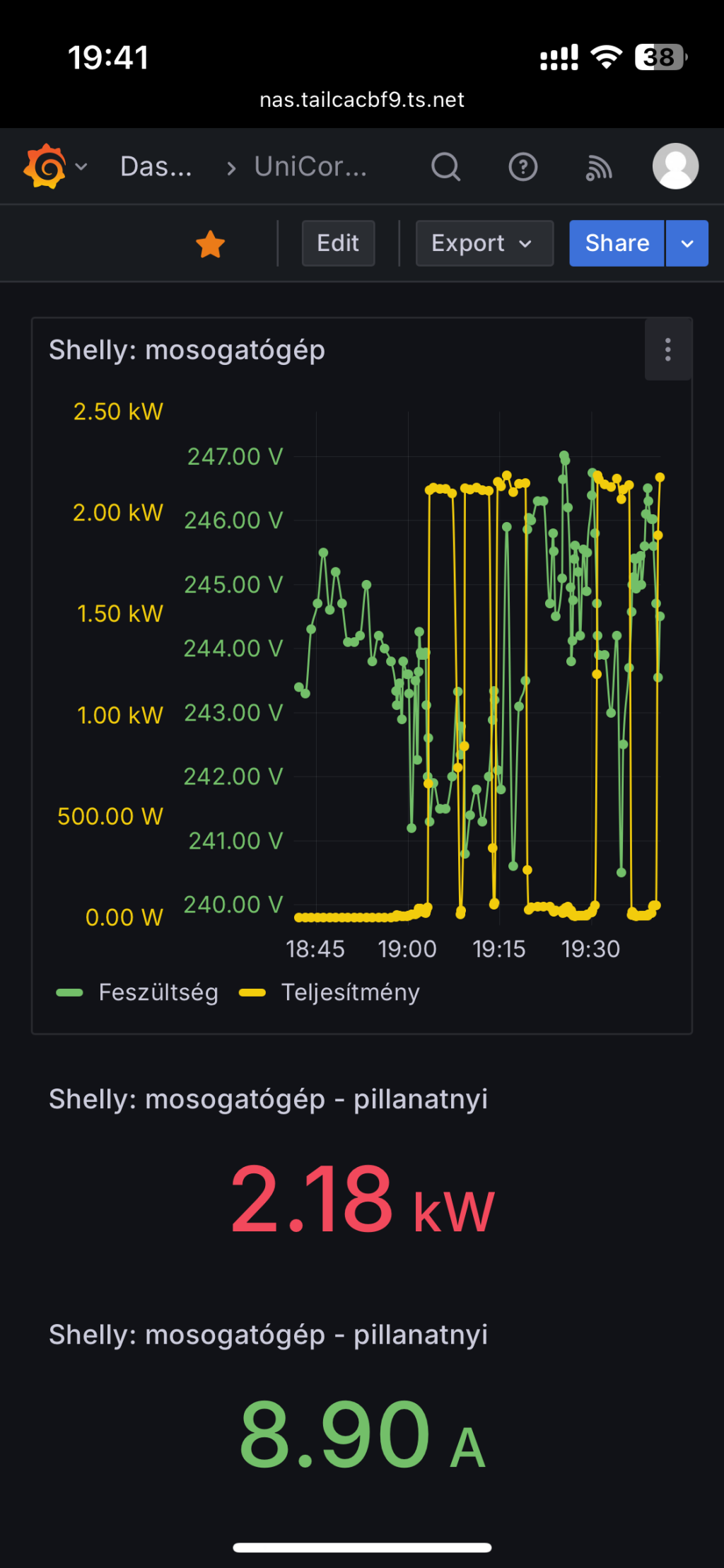This screenshot has height=1568, width=724.
Task: Toggle the Teljesítmény legend series
Action: 329,992
